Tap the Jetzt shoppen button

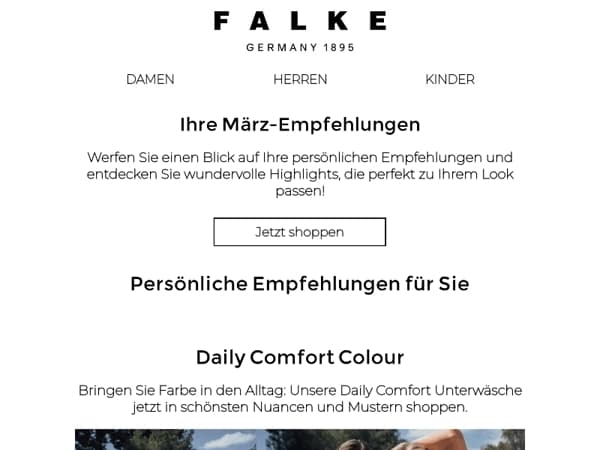point(299,232)
